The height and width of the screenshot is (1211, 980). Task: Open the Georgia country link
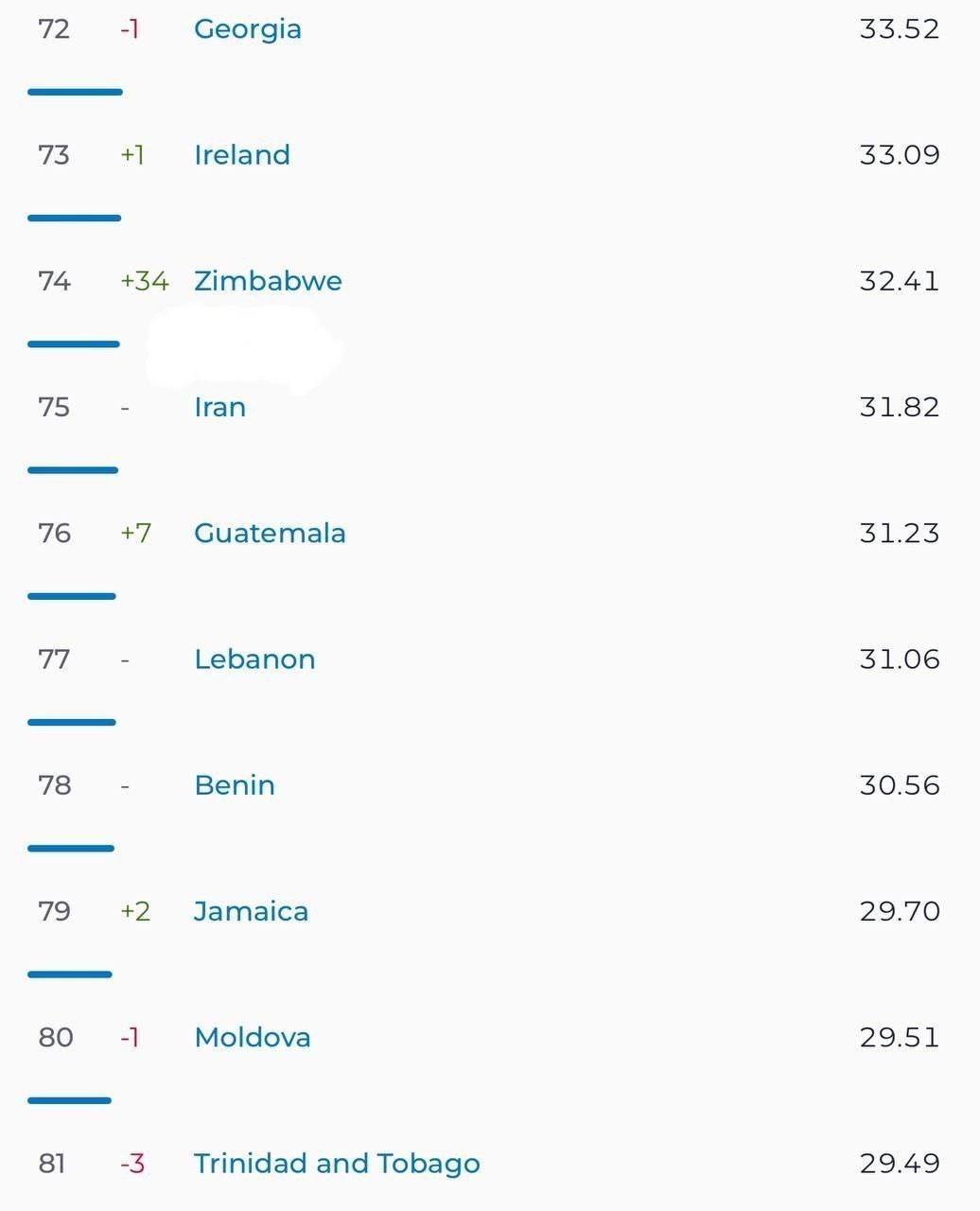tap(248, 29)
